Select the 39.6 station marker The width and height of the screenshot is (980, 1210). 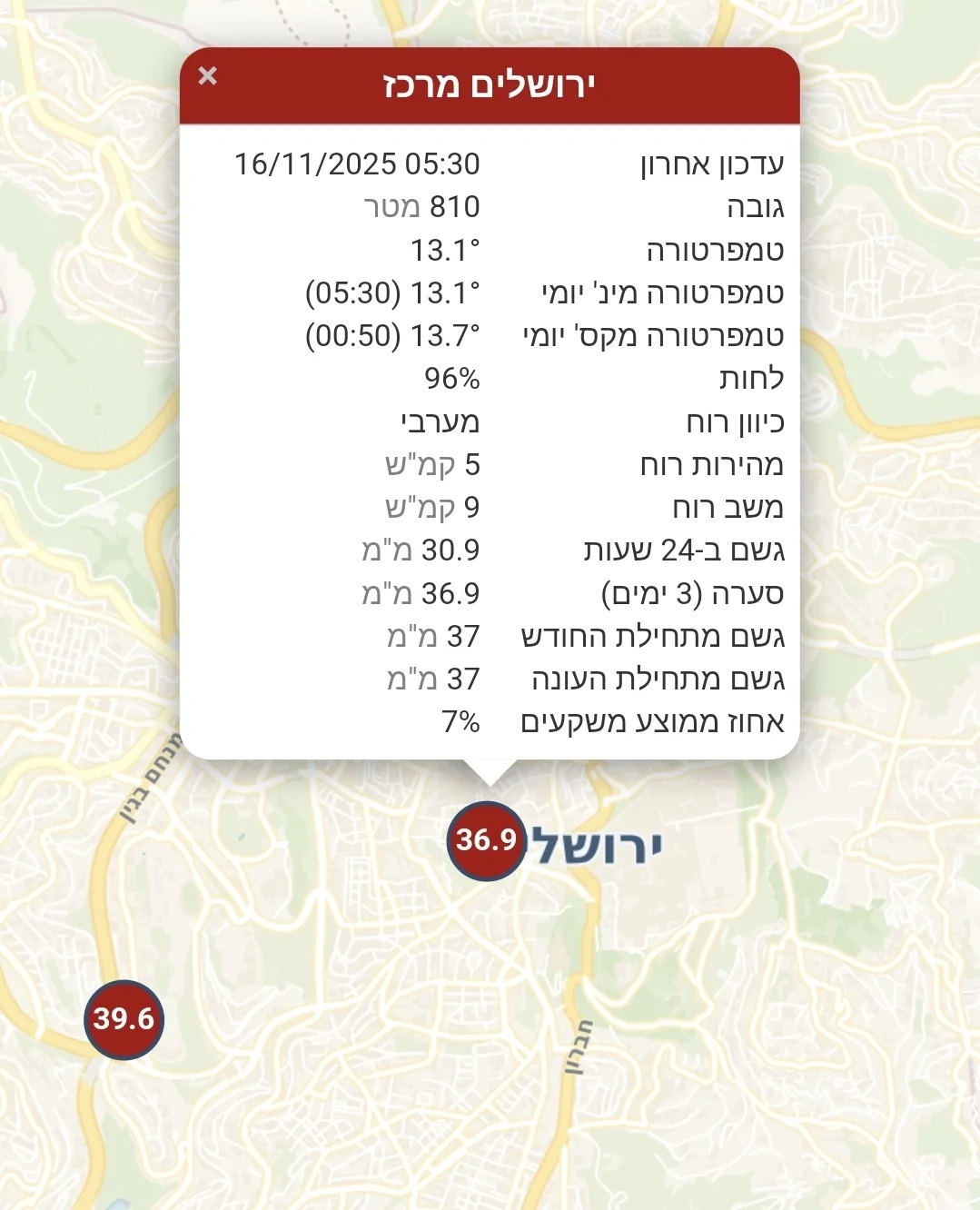[x=124, y=1019]
